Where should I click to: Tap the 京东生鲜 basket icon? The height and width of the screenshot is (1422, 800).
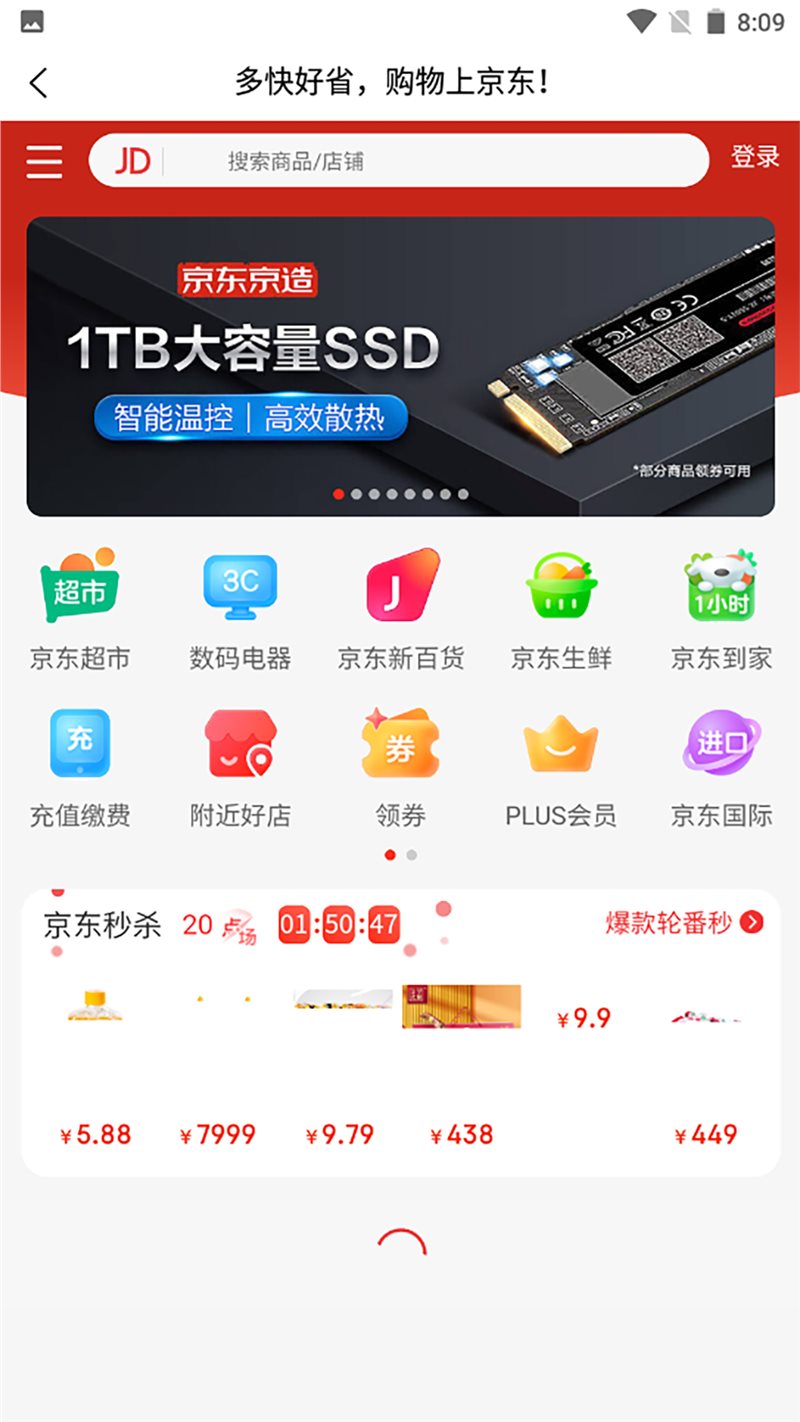click(x=560, y=586)
